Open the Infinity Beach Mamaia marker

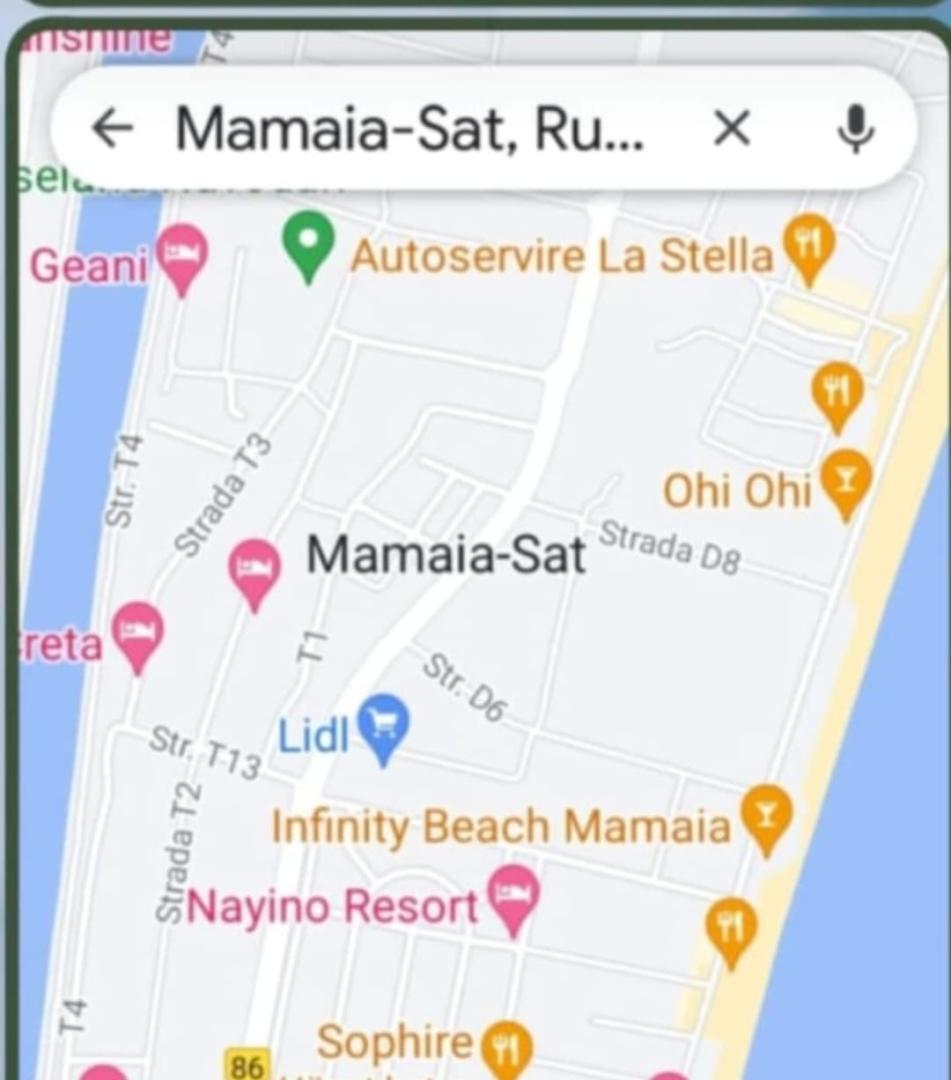pos(767,815)
